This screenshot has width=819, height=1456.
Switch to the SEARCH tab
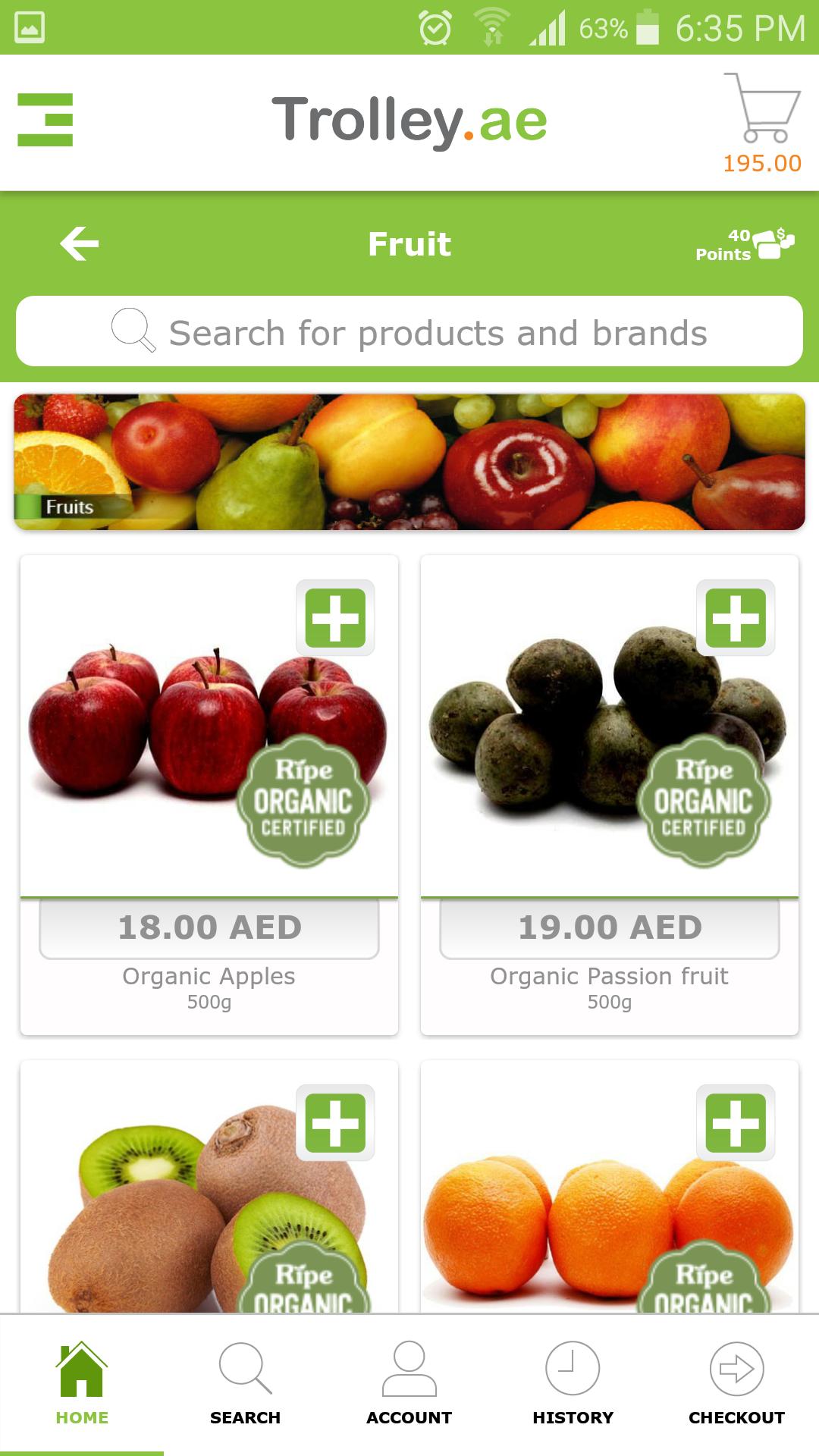[x=245, y=1380]
